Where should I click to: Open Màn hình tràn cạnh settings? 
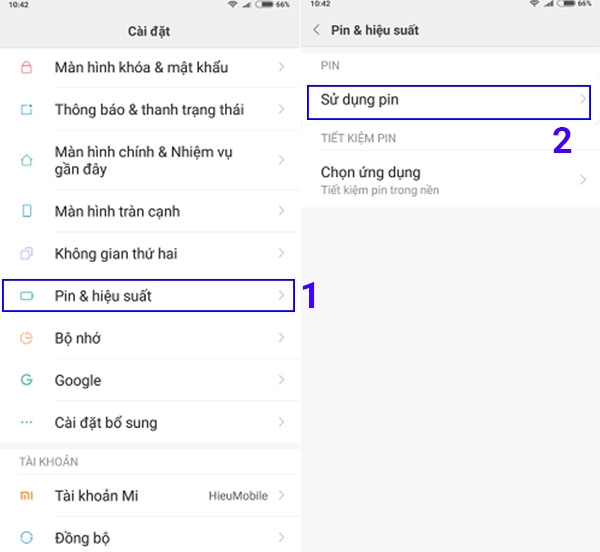(150, 212)
